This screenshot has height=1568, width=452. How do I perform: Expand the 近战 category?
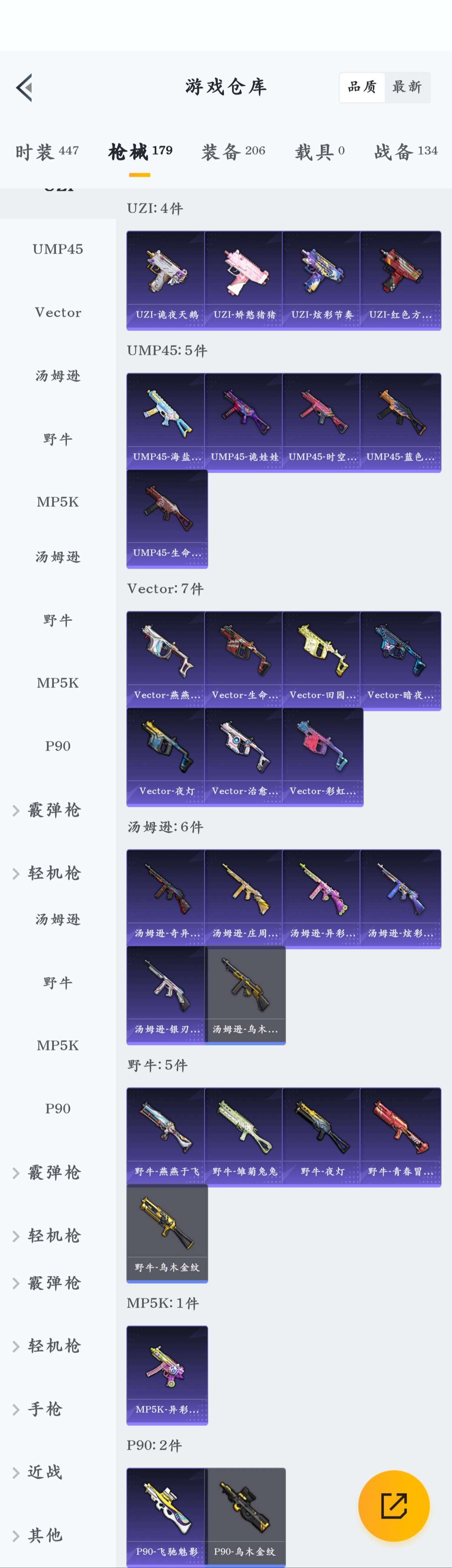(x=45, y=1472)
